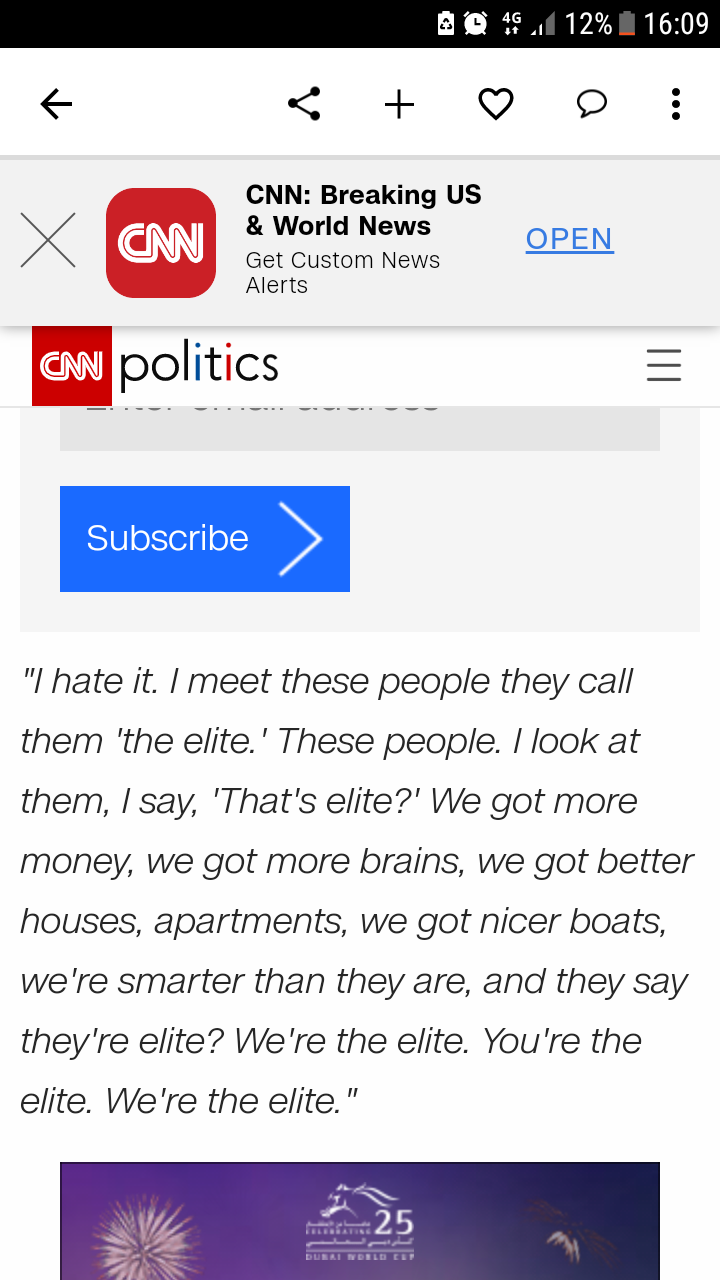Focus the email address field
The width and height of the screenshot is (720, 1280).
coord(360,429)
